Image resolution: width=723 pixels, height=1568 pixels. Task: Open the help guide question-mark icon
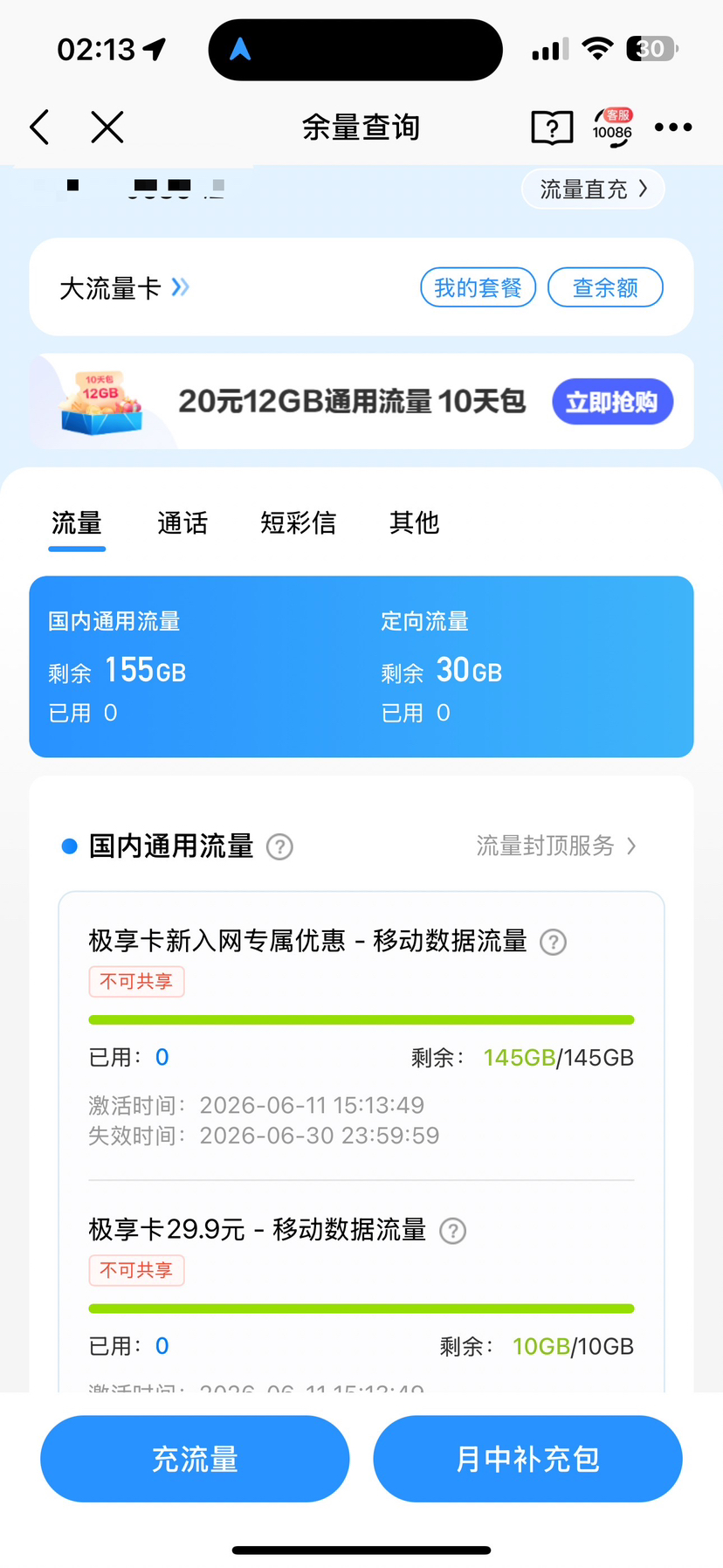(x=552, y=128)
